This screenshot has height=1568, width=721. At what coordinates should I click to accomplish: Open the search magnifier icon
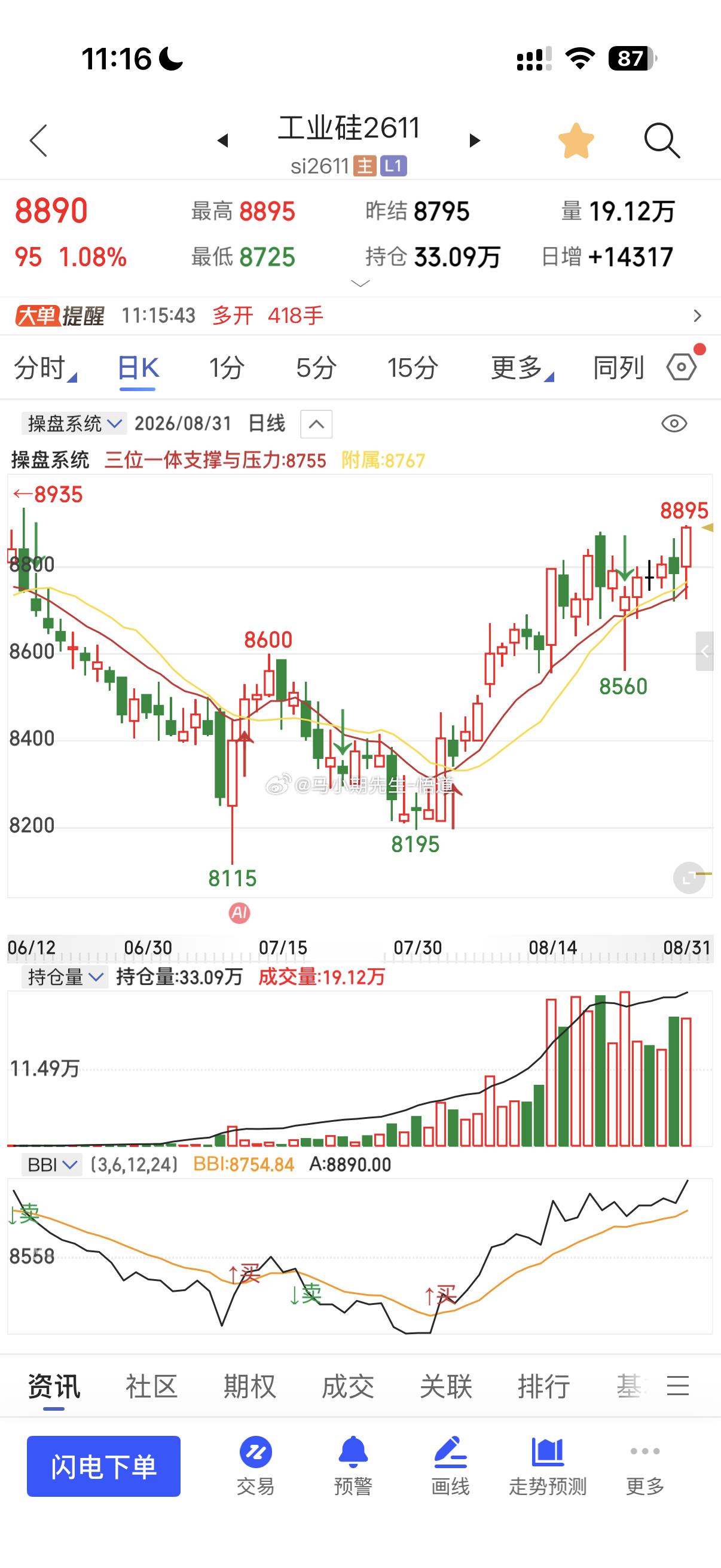coord(661,141)
